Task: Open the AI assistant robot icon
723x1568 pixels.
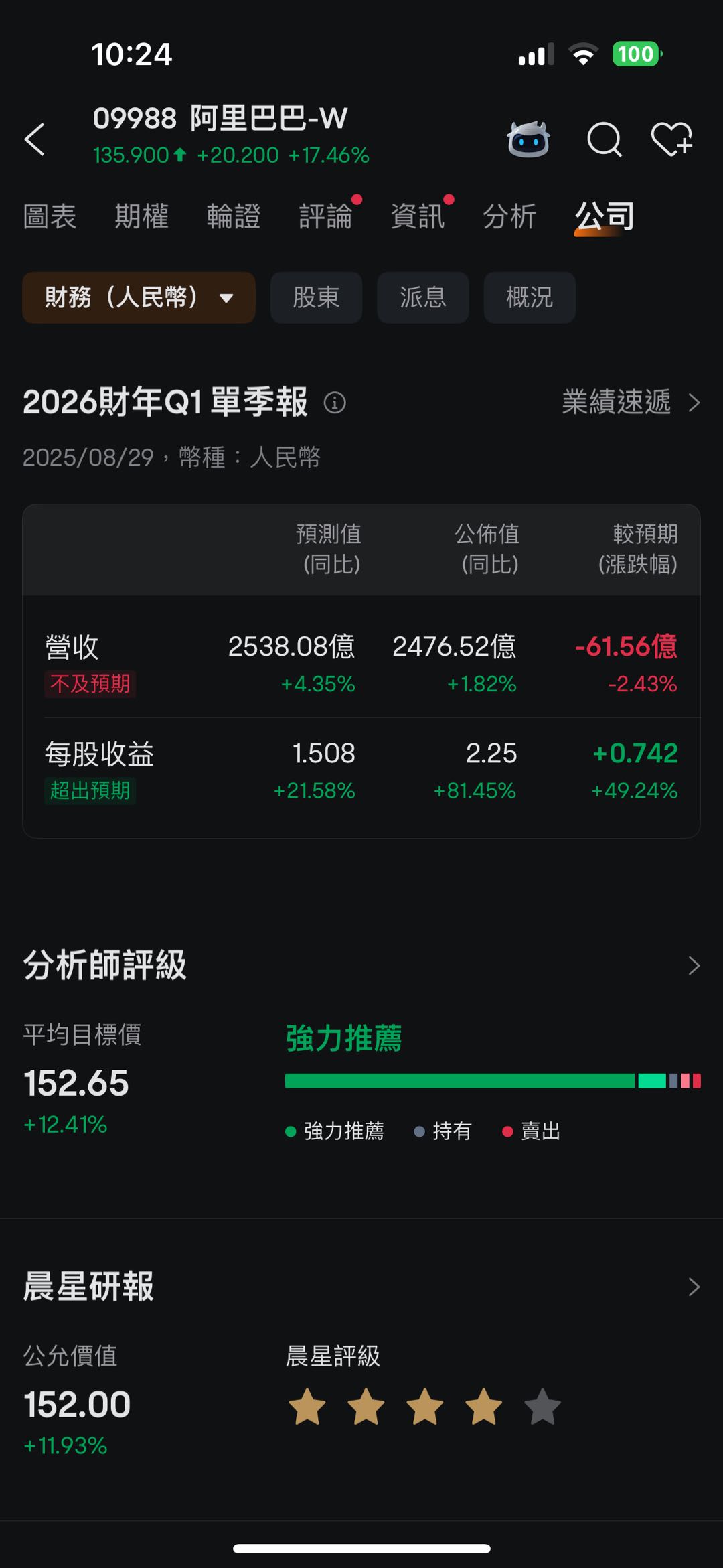Action: point(529,139)
